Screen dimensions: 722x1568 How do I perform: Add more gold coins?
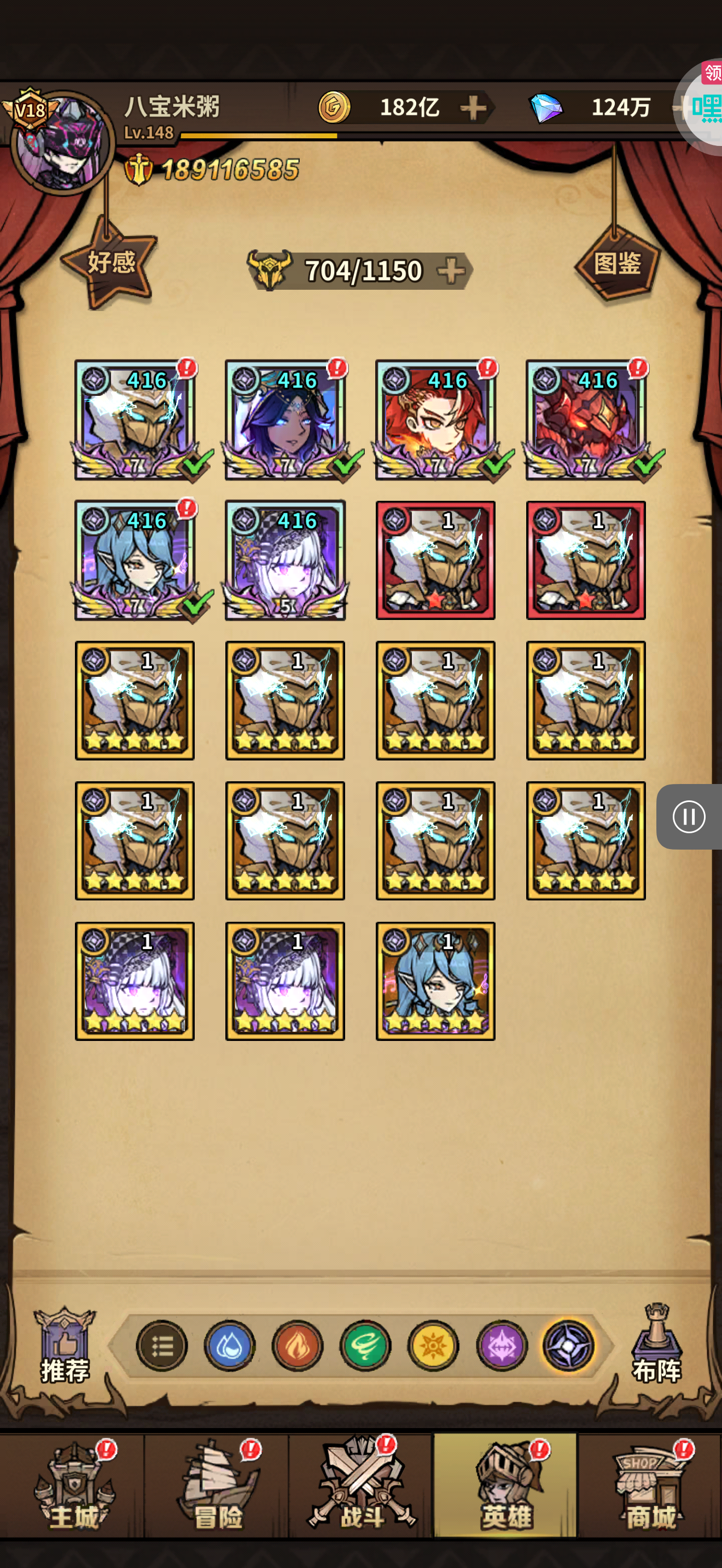coord(473,108)
